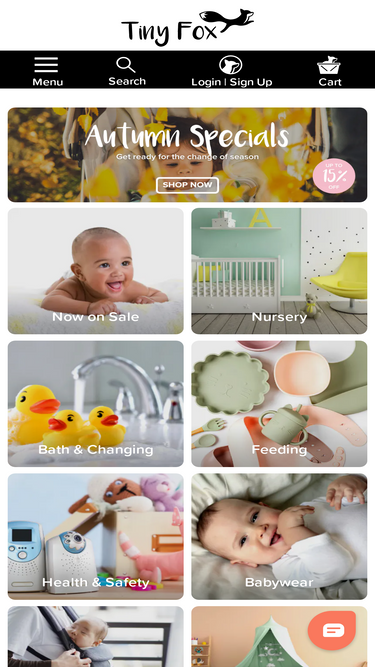Start a chat with support bubble
This screenshot has height=667, width=375.
pos(332,630)
